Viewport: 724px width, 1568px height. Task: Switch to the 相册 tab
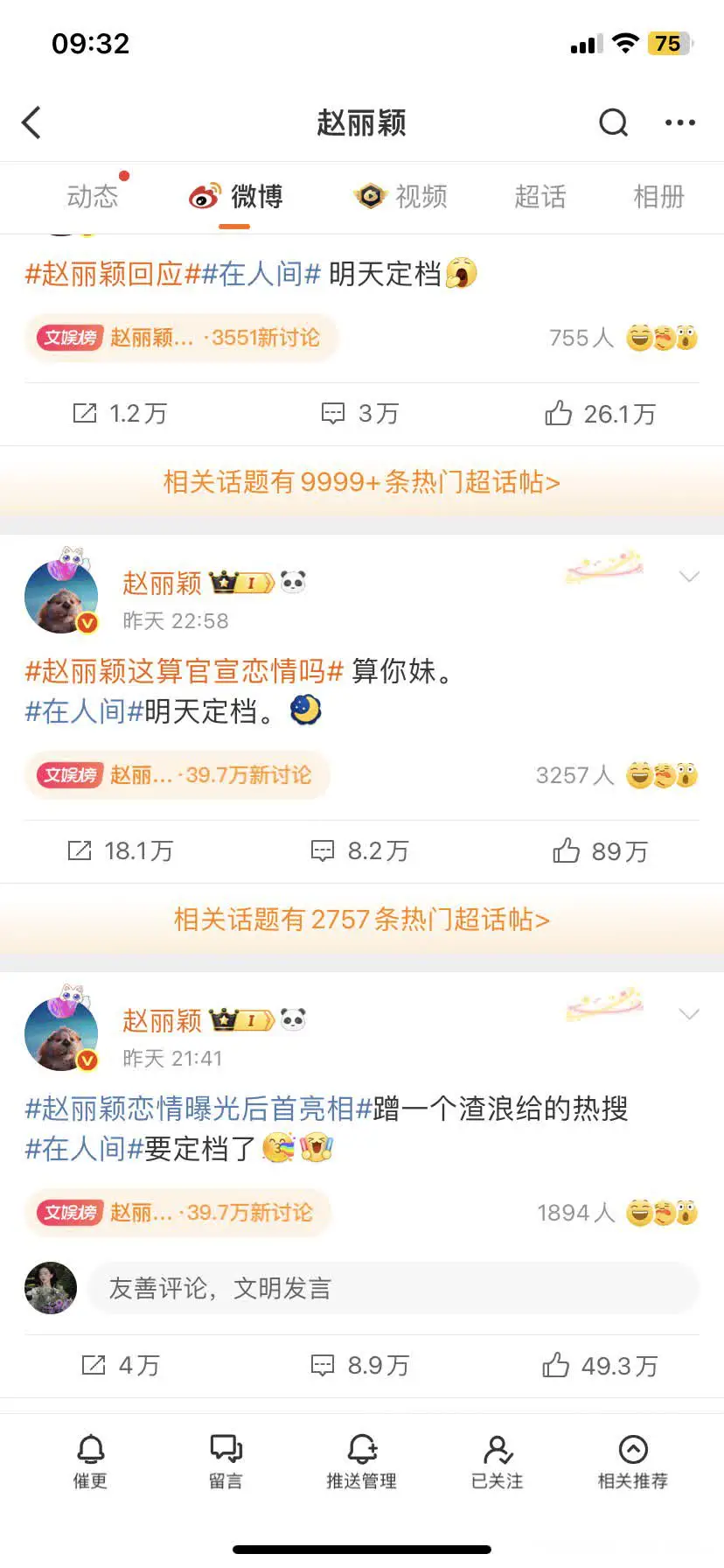tap(658, 196)
